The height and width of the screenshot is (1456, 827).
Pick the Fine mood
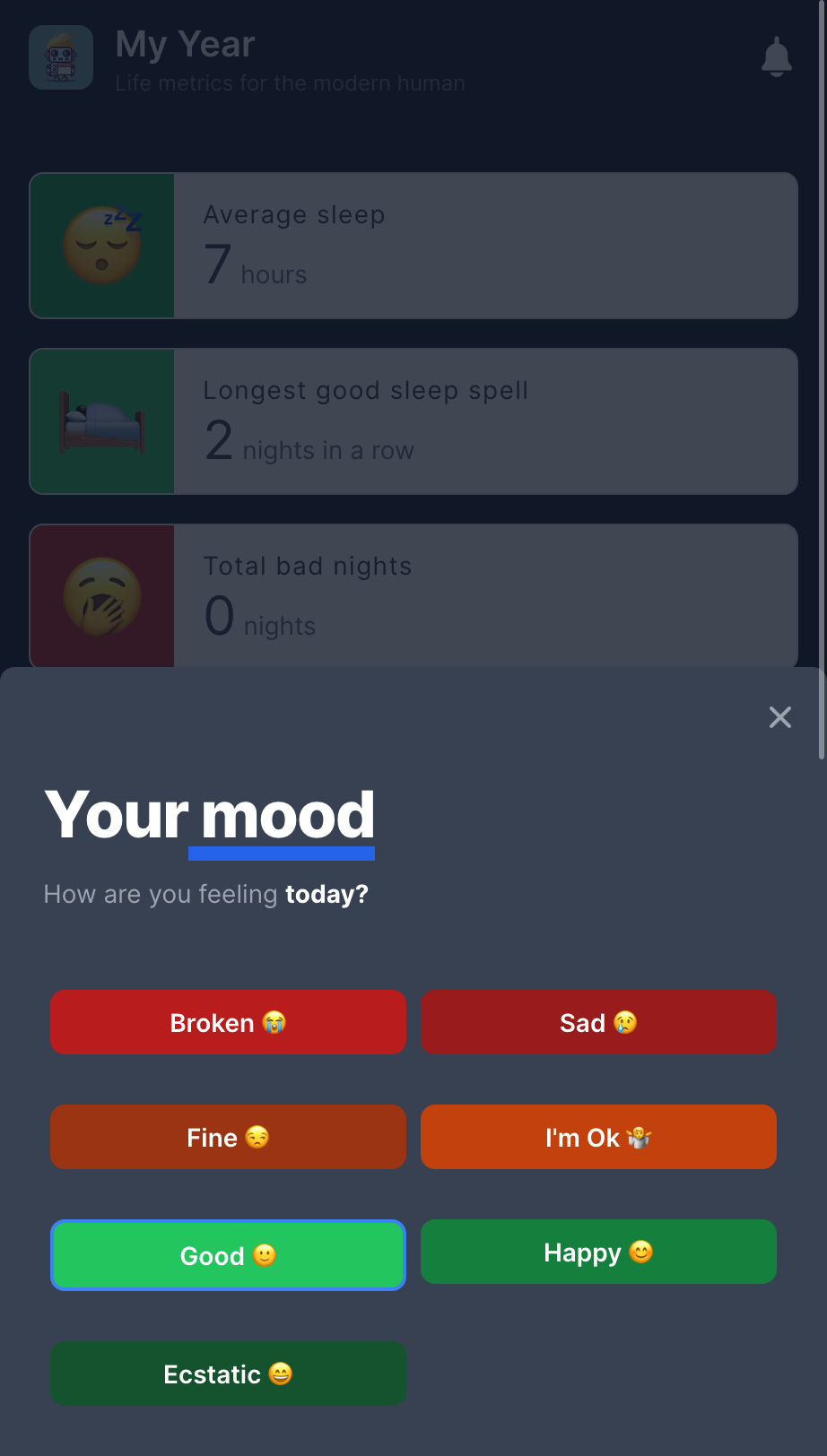click(x=228, y=1137)
